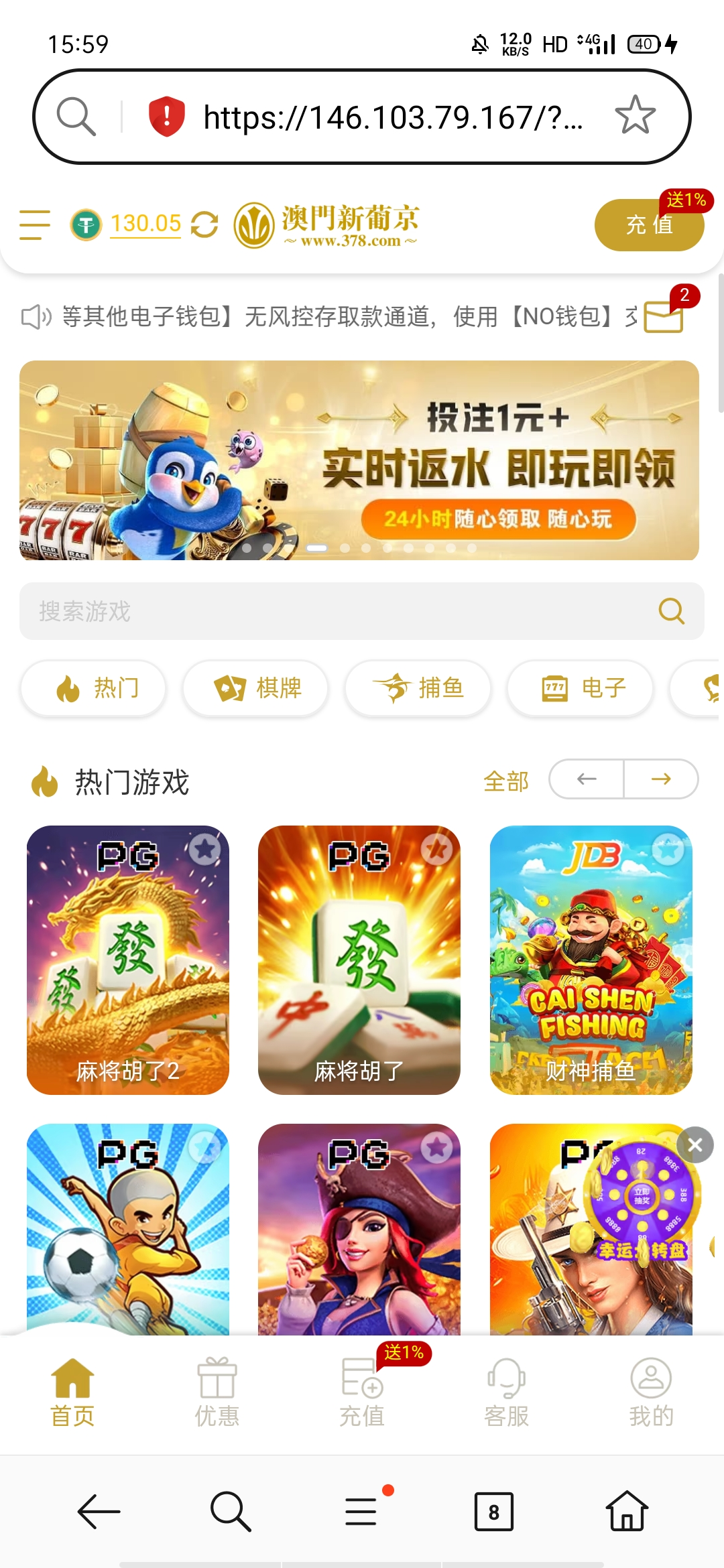
Task: Dismiss the 幸运大转盘 floating wheel
Action: pyautogui.click(x=695, y=1146)
